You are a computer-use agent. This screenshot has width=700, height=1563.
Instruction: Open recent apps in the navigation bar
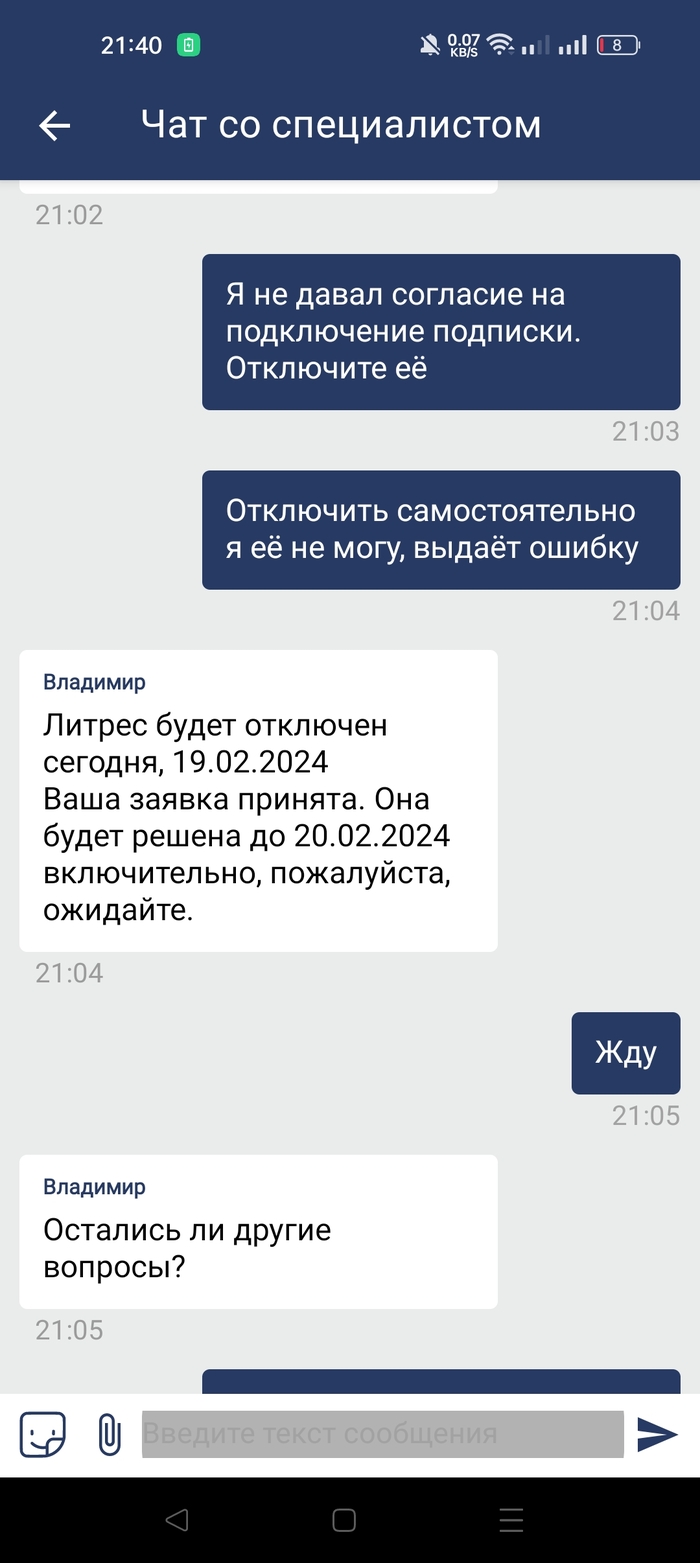(511, 1521)
